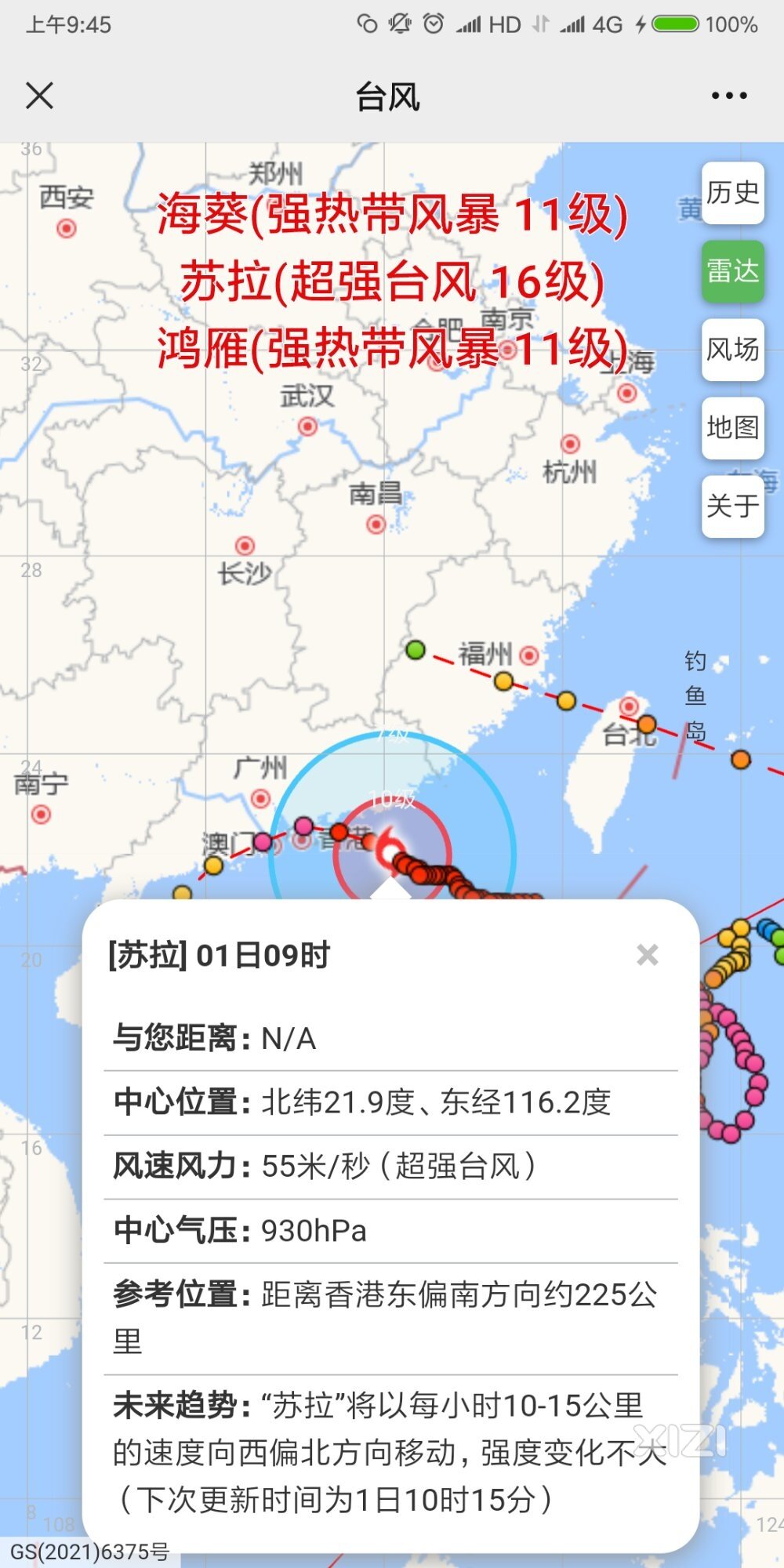Switch map style with 地图 button
784x1568 pixels.
pyautogui.click(x=732, y=428)
